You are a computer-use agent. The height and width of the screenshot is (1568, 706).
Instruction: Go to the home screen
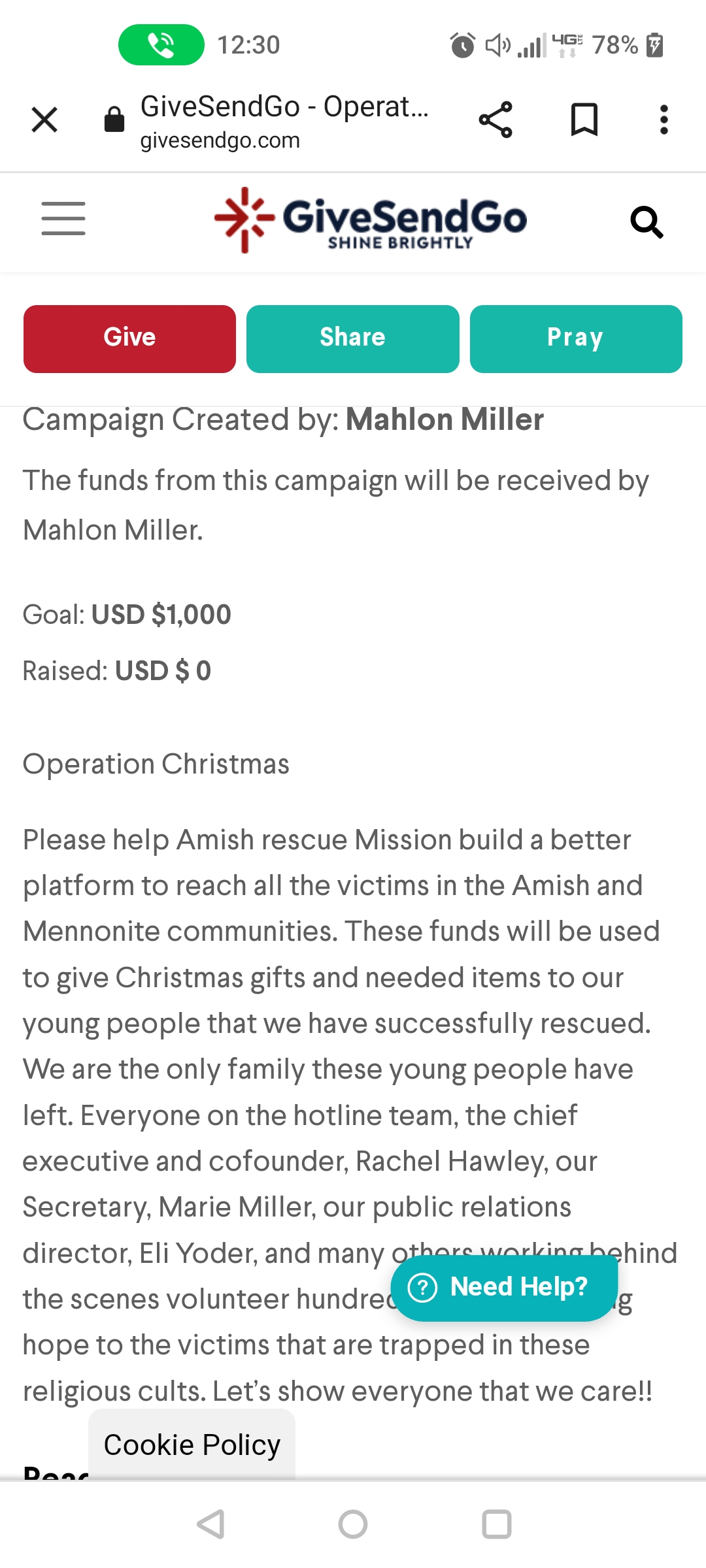point(353,1524)
